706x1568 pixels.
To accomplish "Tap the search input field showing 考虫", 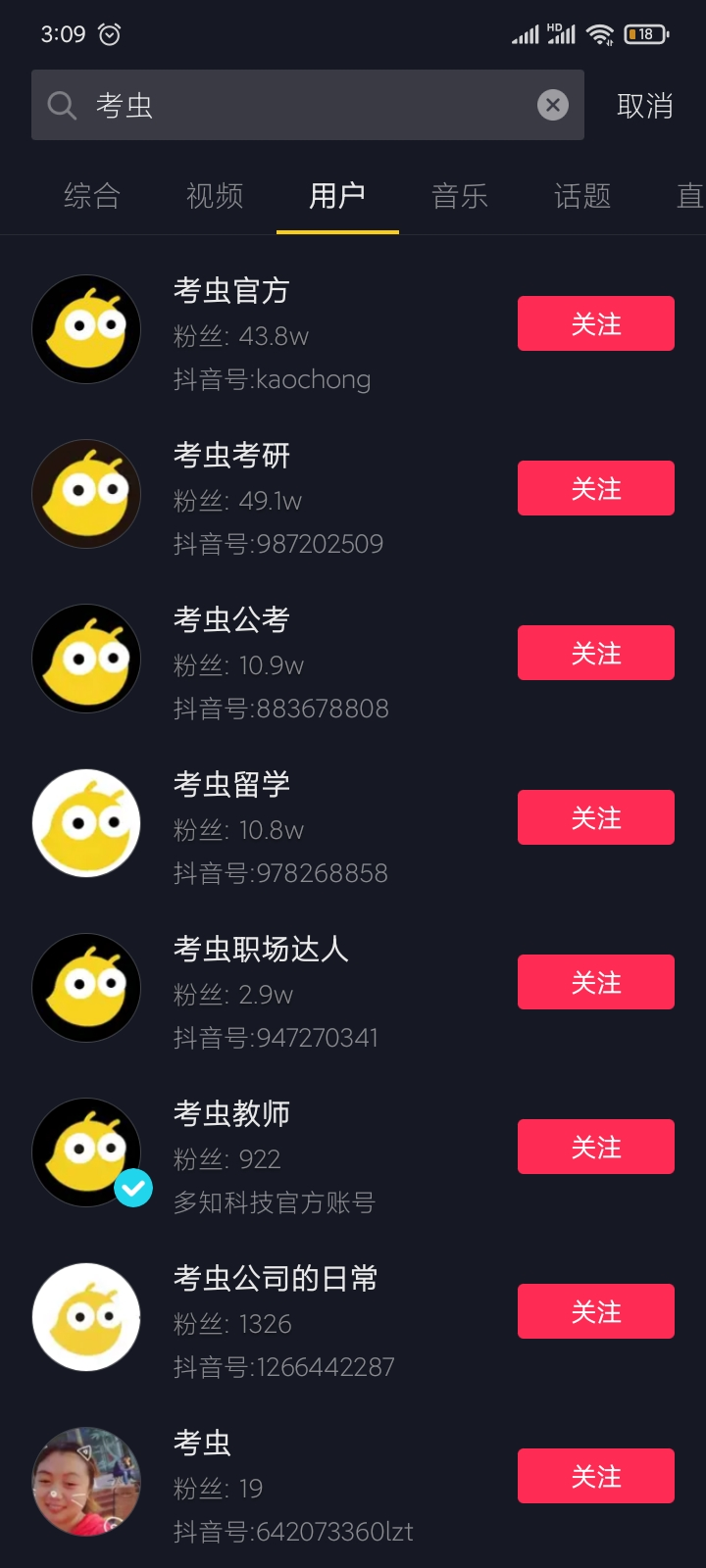I will (x=294, y=105).
